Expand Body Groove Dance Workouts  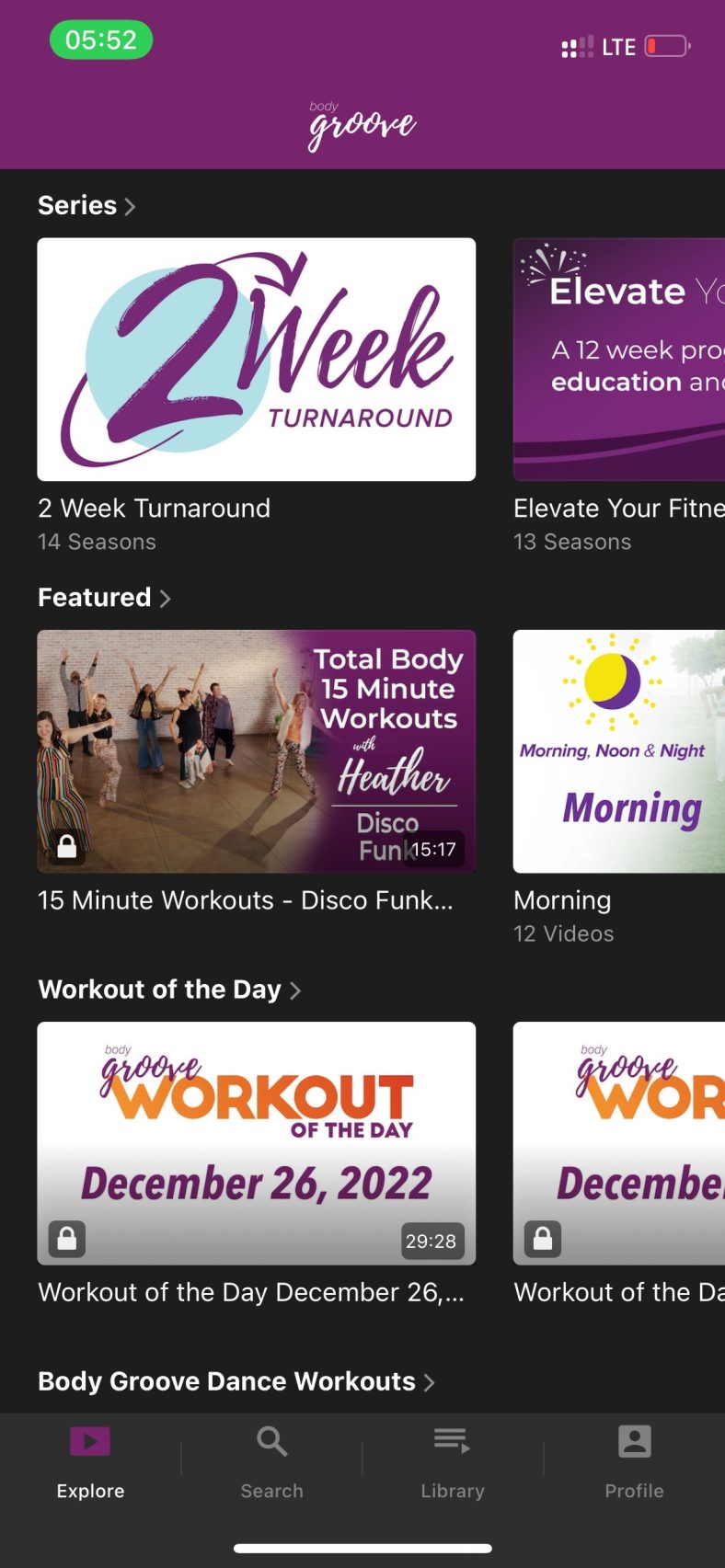(429, 1381)
